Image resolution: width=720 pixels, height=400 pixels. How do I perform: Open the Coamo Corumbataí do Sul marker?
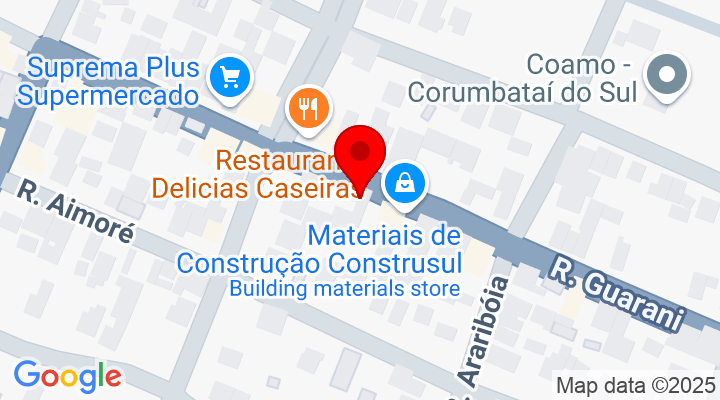pos(663,75)
